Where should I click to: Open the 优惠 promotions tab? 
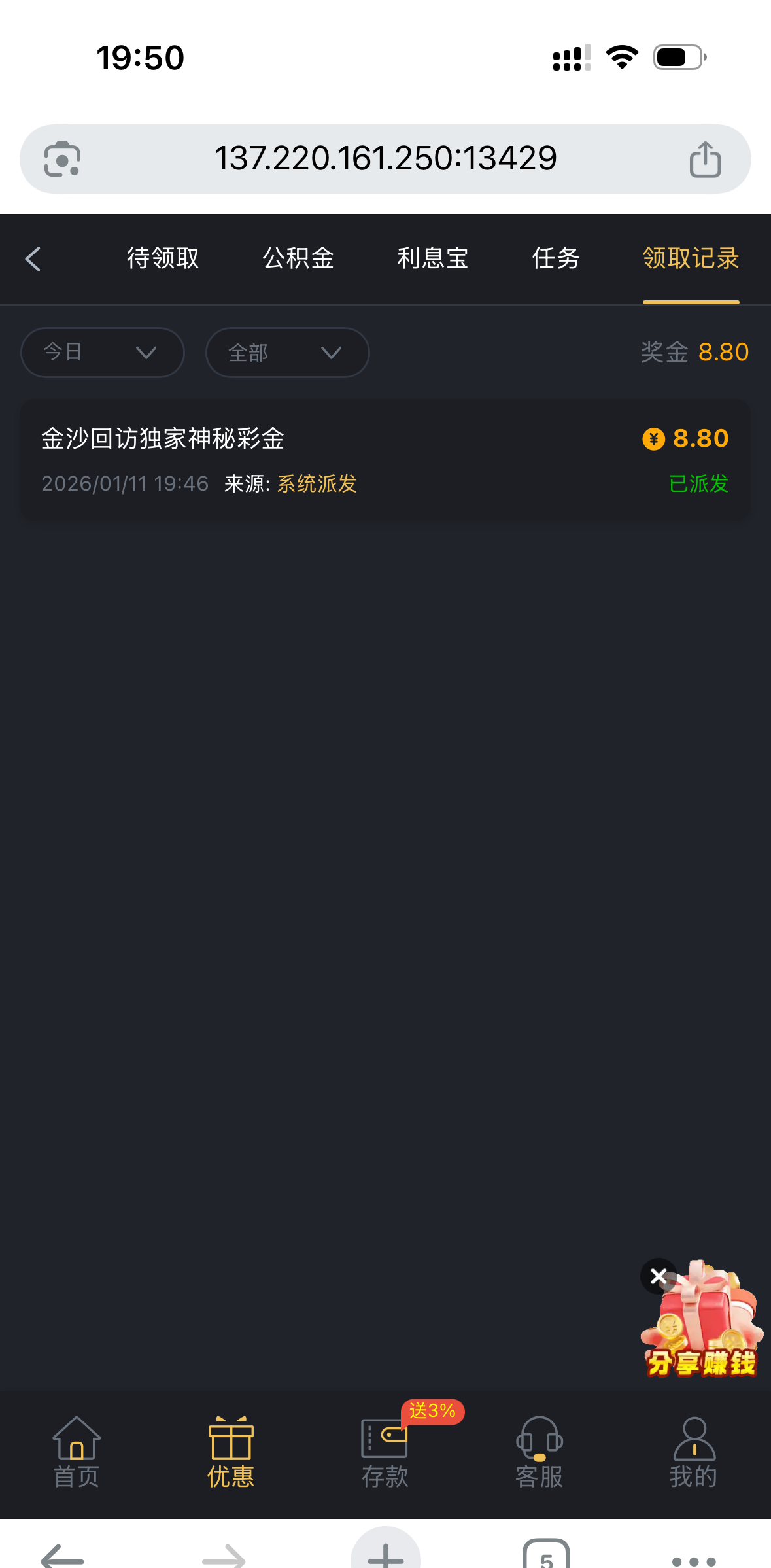(231, 1452)
